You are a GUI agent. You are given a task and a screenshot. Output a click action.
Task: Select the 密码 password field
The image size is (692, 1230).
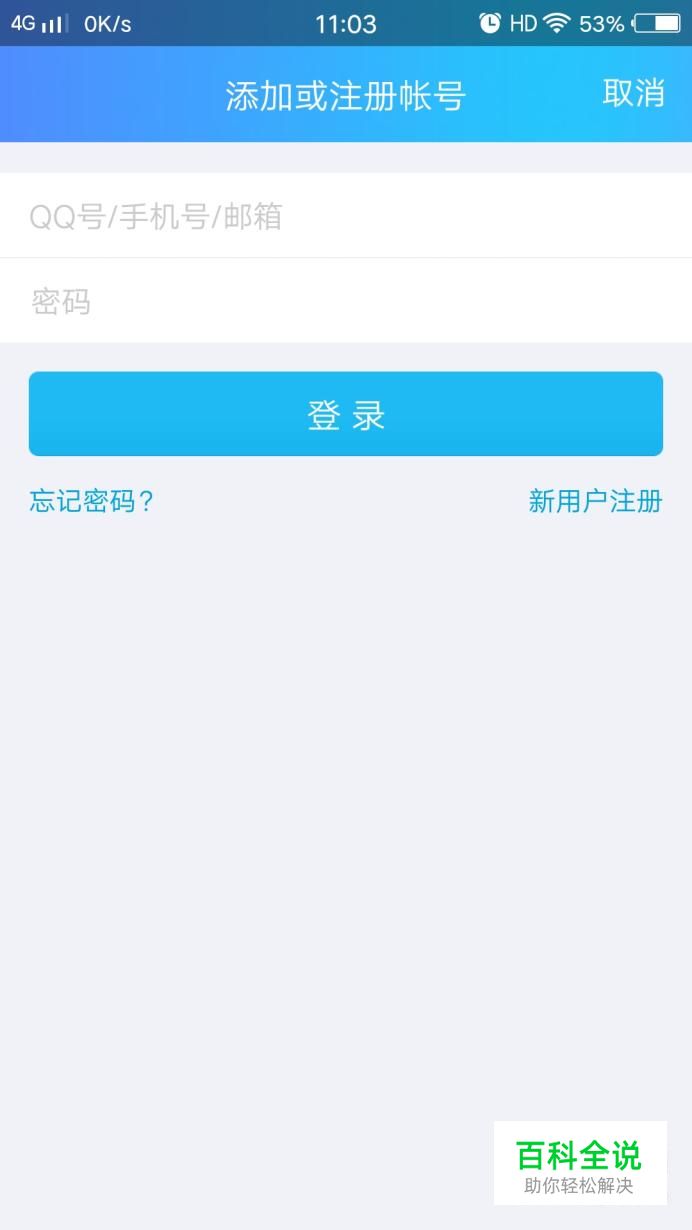click(345, 301)
